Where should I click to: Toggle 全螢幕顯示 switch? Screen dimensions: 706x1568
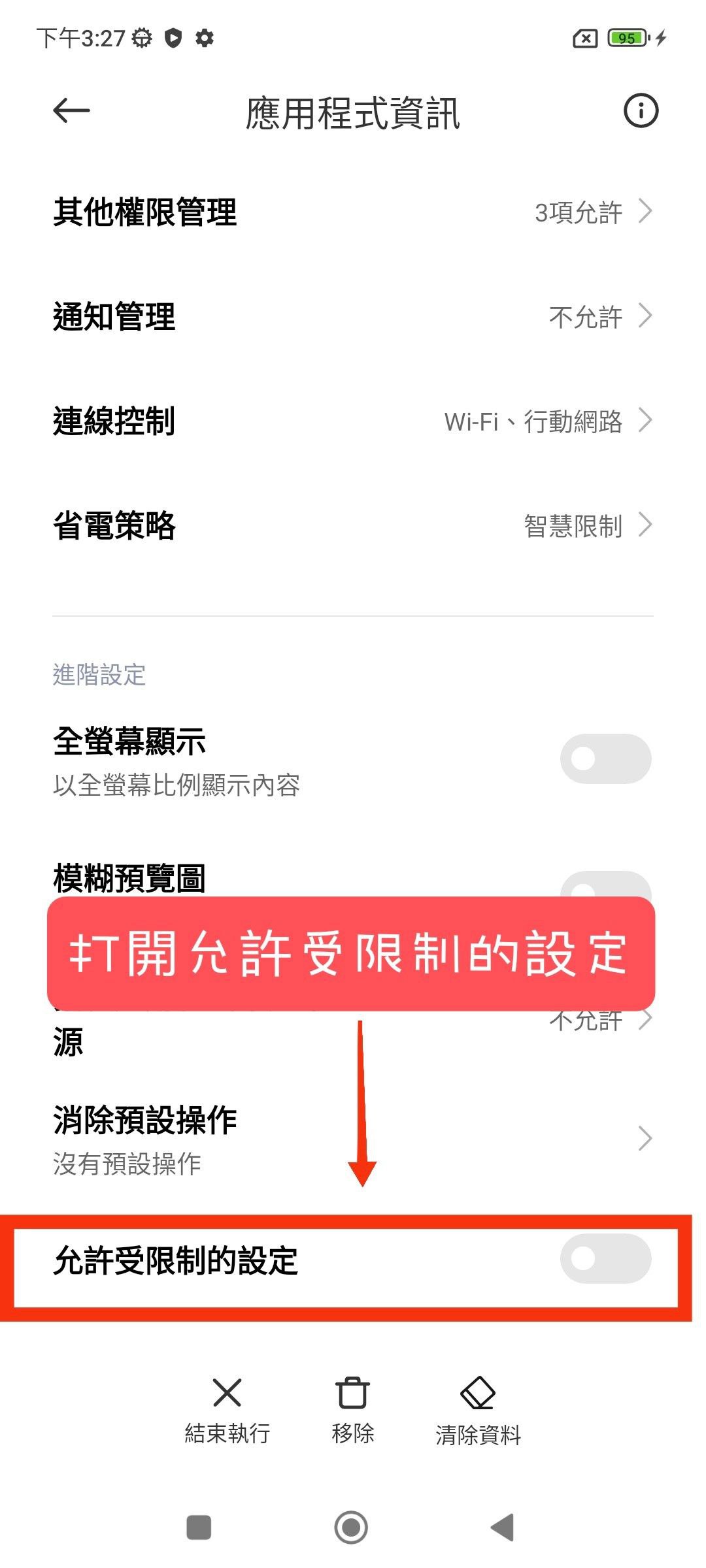pos(605,759)
